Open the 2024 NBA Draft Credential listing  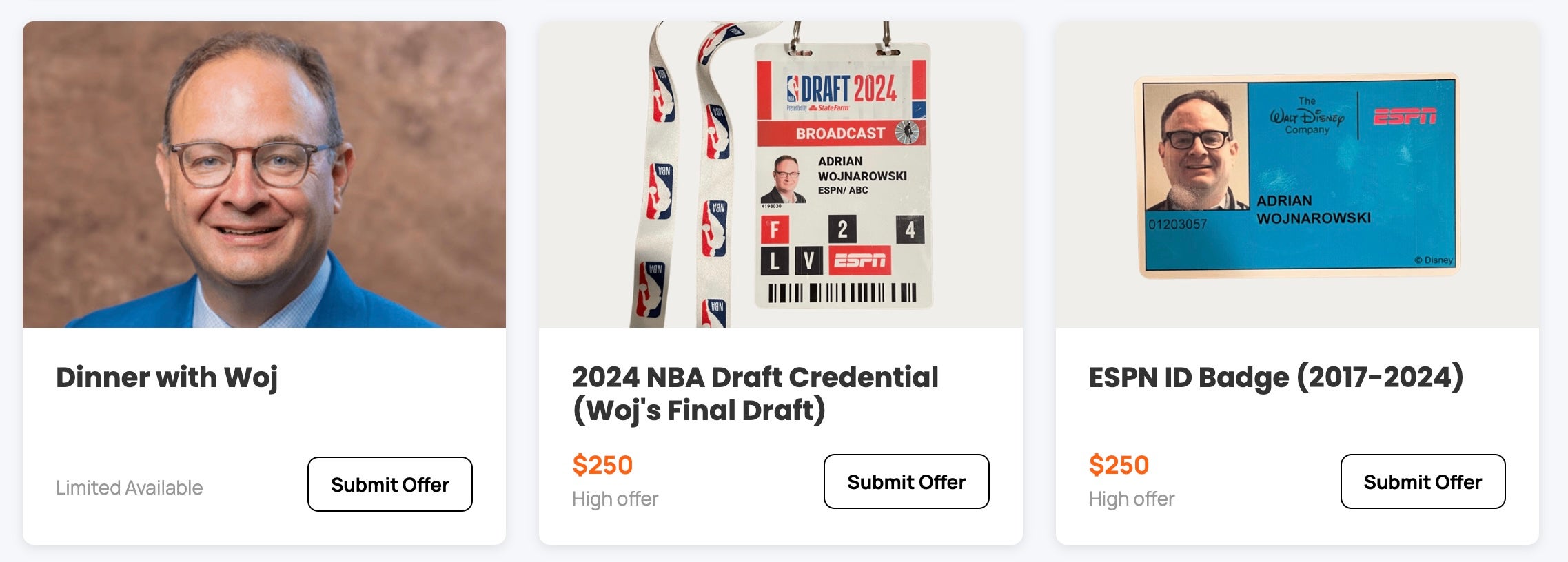(x=755, y=393)
